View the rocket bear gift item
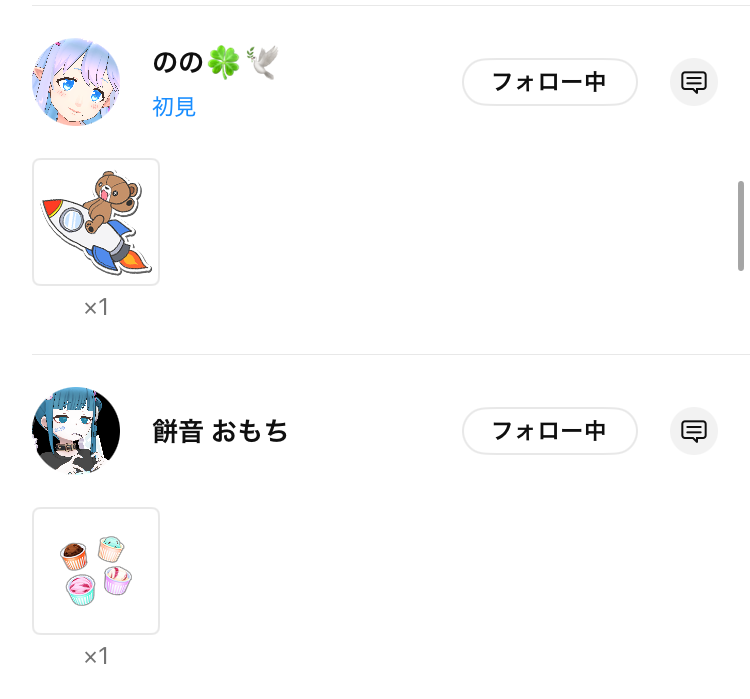 pyautogui.click(x=96, y=222)
